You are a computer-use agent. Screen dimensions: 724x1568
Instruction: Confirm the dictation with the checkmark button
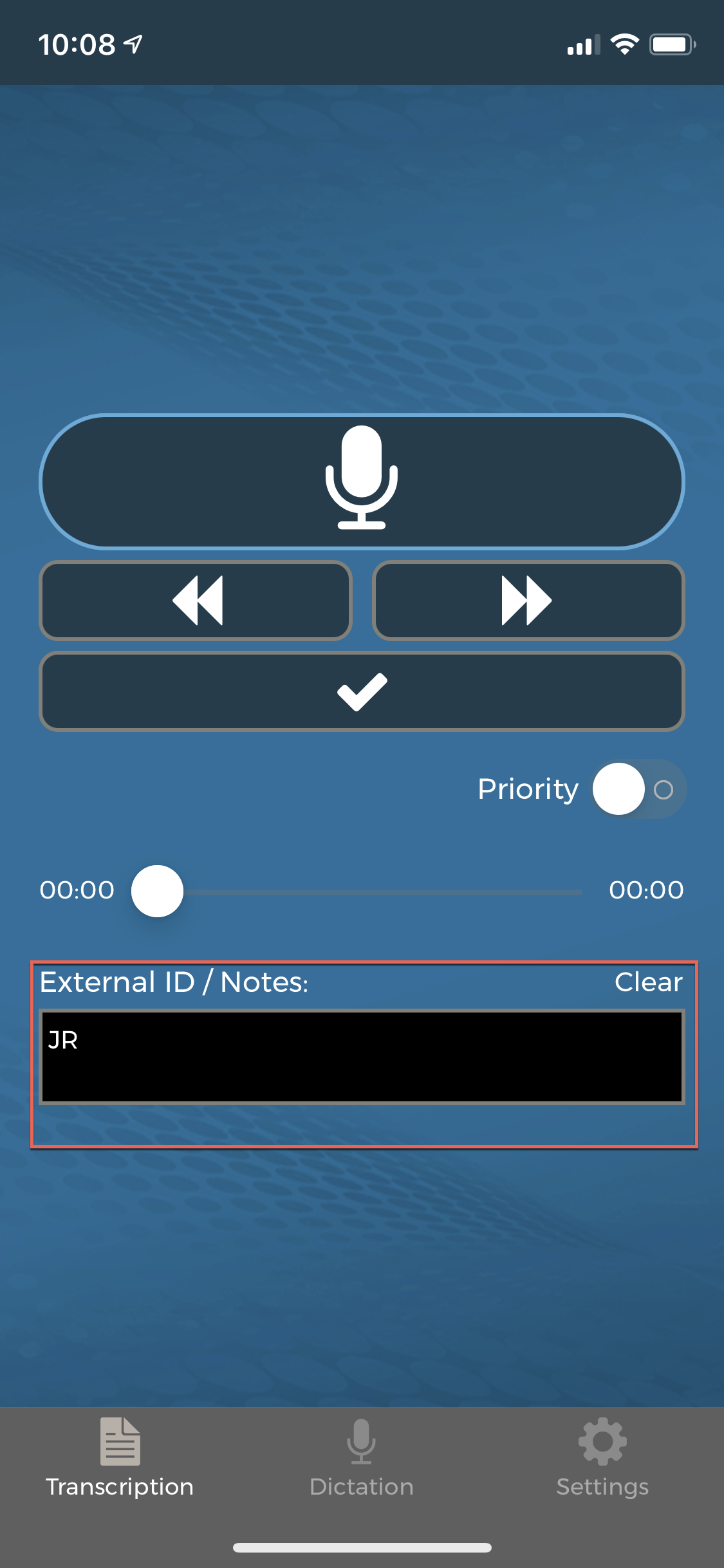click(362, 691)
